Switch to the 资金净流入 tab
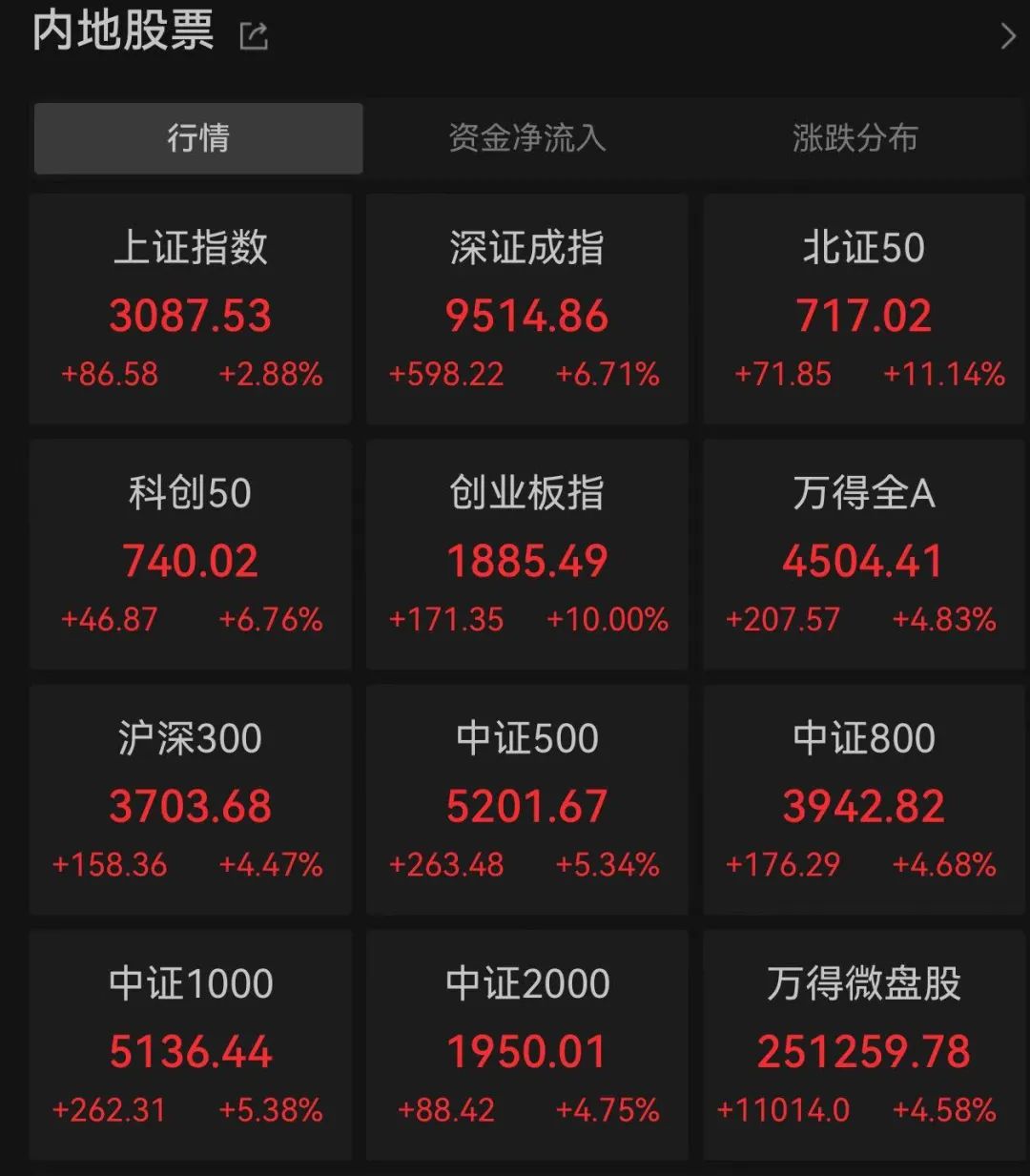 pyautogui.click(x=526, y=138)
